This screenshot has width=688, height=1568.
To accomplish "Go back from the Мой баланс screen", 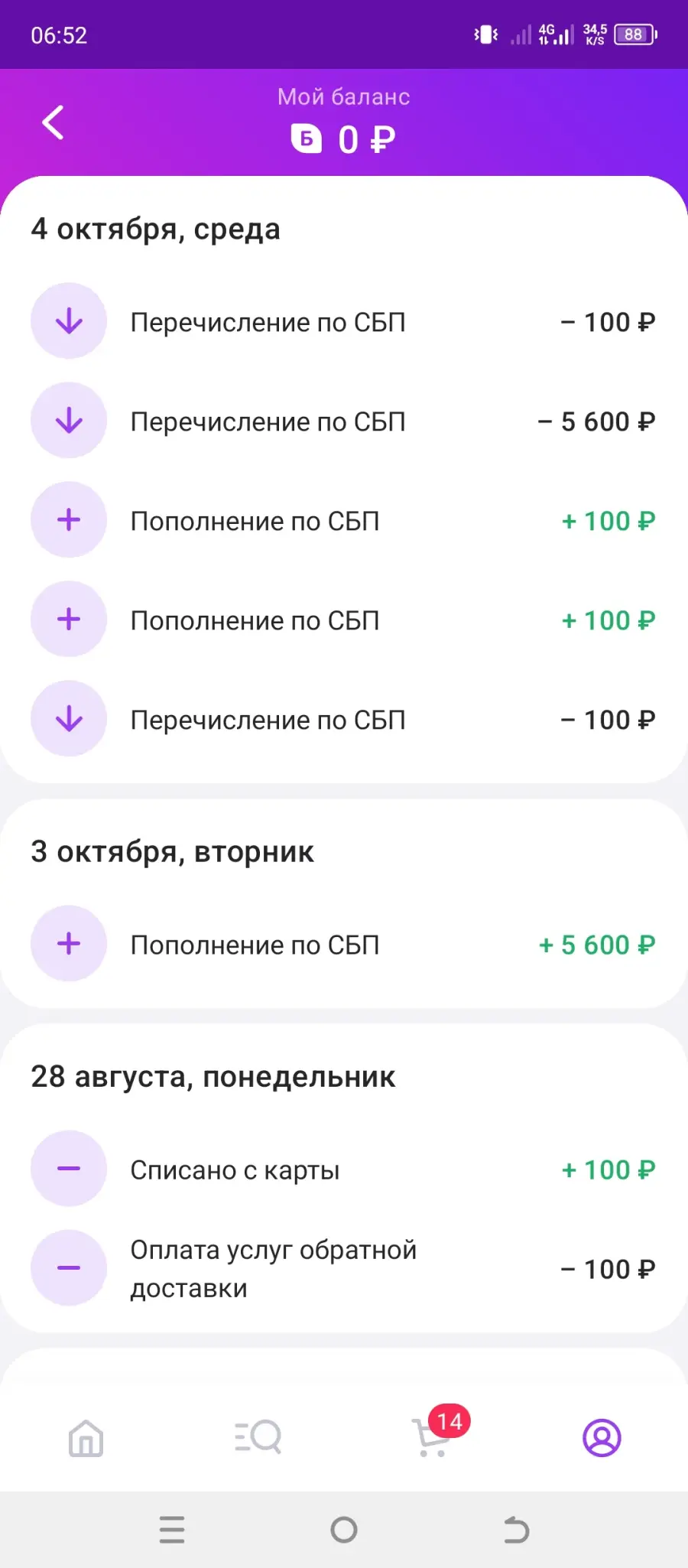I will [53, 122].
